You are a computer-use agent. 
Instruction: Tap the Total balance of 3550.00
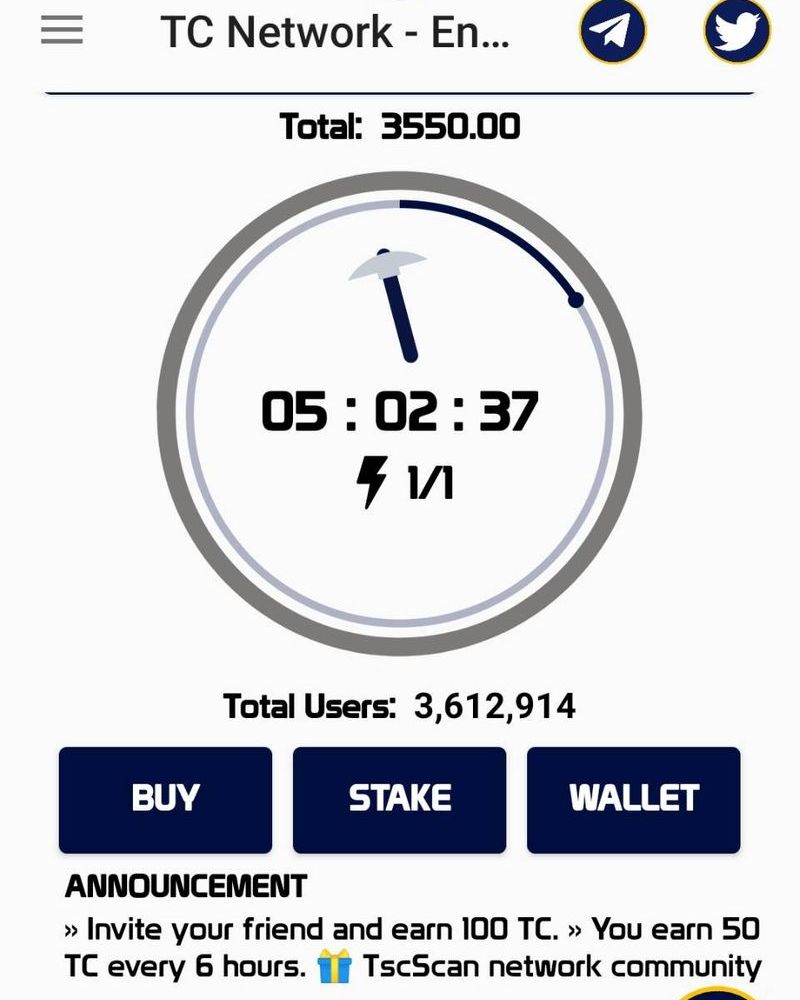coord(398,126)
